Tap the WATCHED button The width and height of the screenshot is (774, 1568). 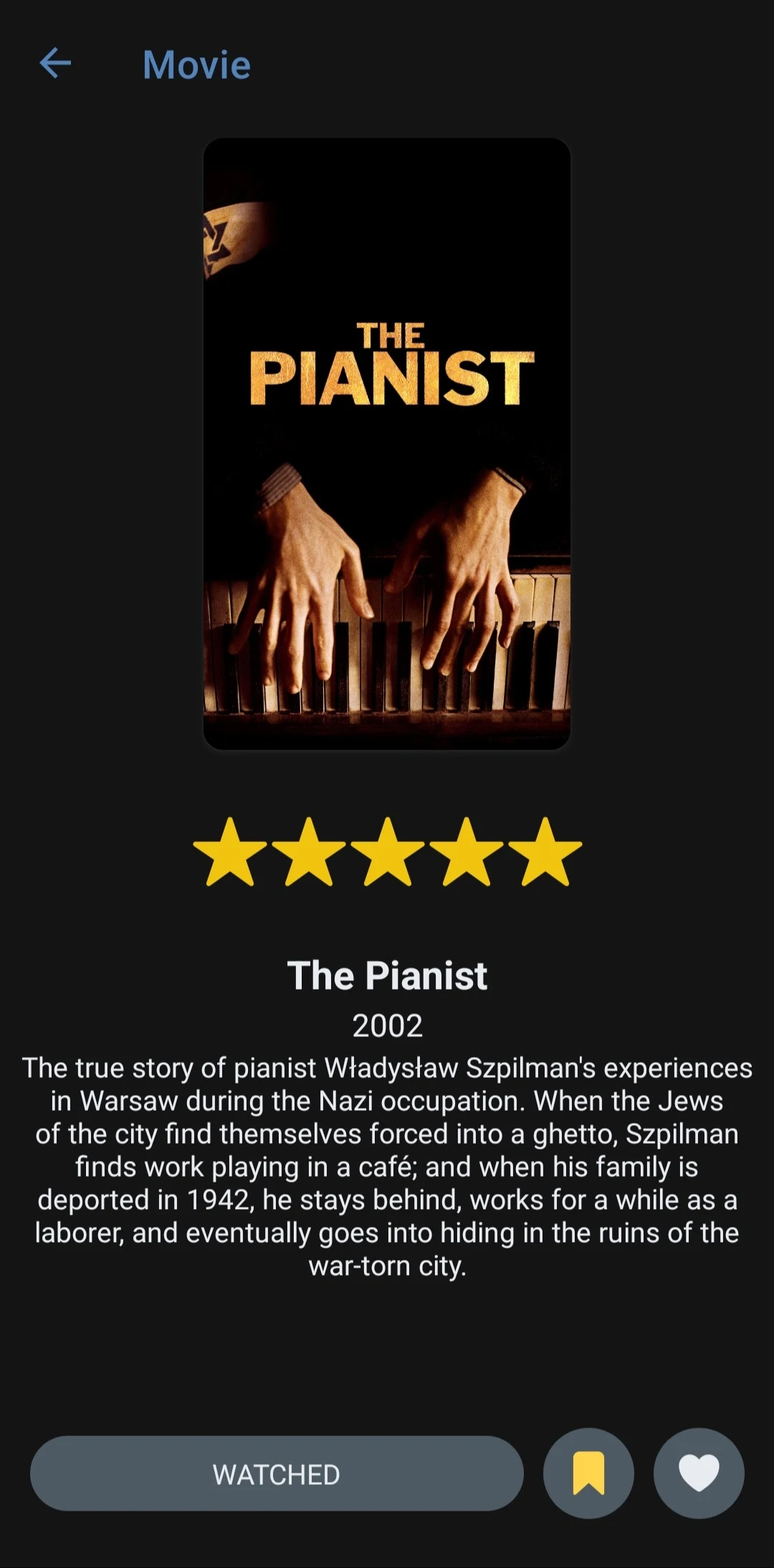277,1473
